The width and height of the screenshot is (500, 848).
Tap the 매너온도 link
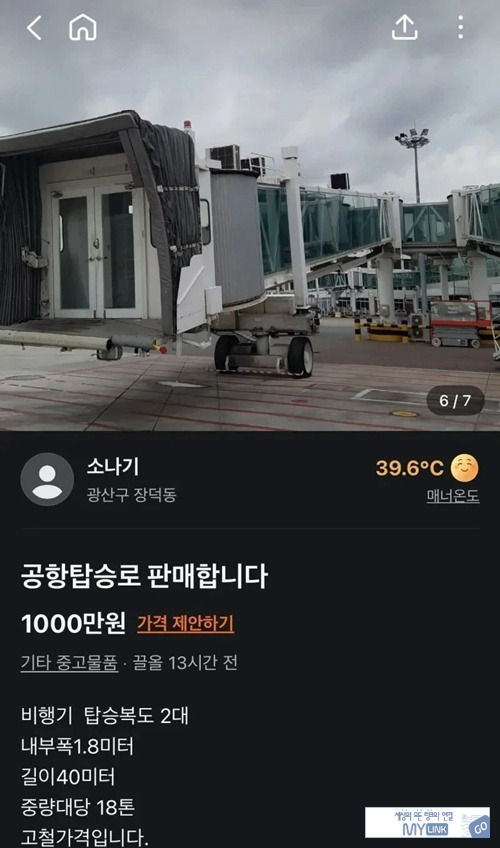tap(453, 496)
